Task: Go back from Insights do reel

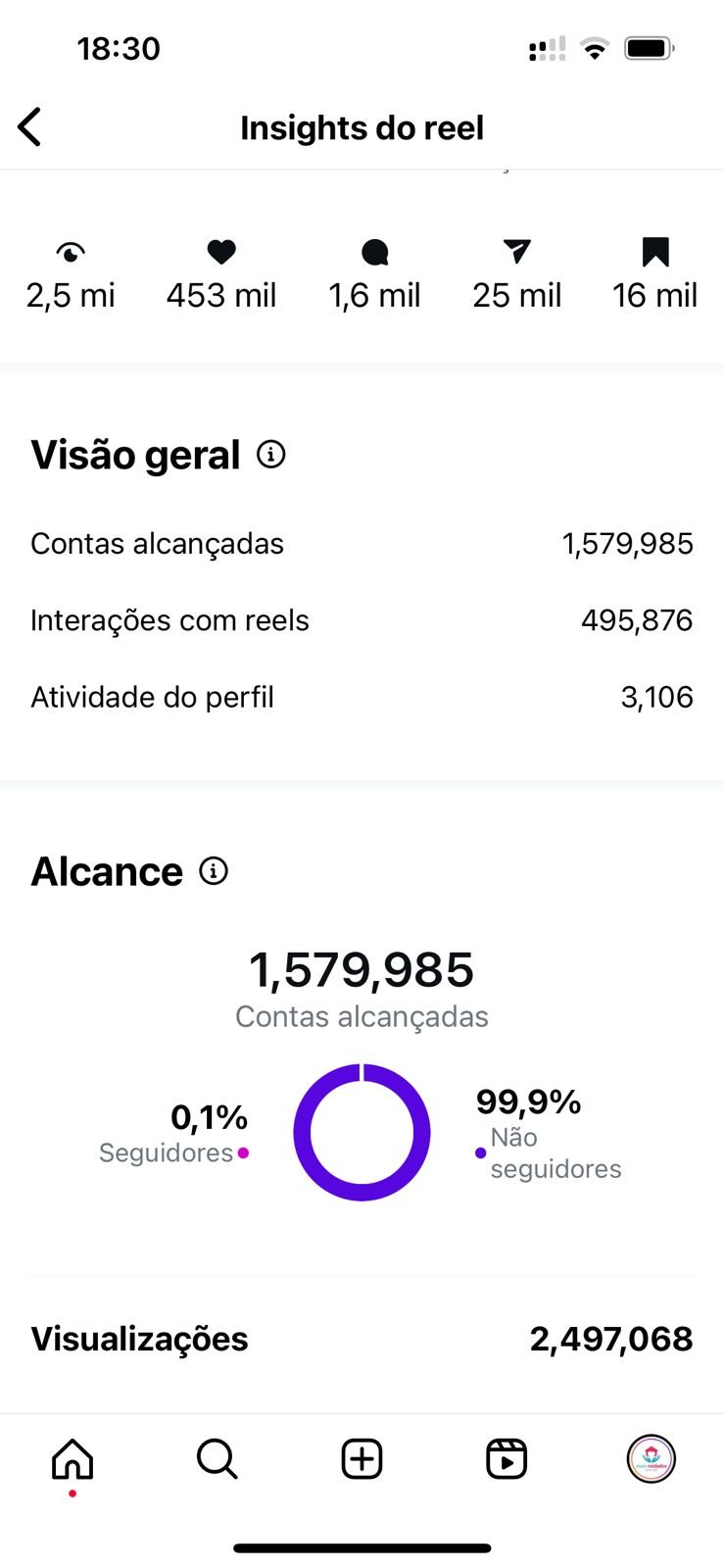Action: pyautogui.click(x=30, y=127)
